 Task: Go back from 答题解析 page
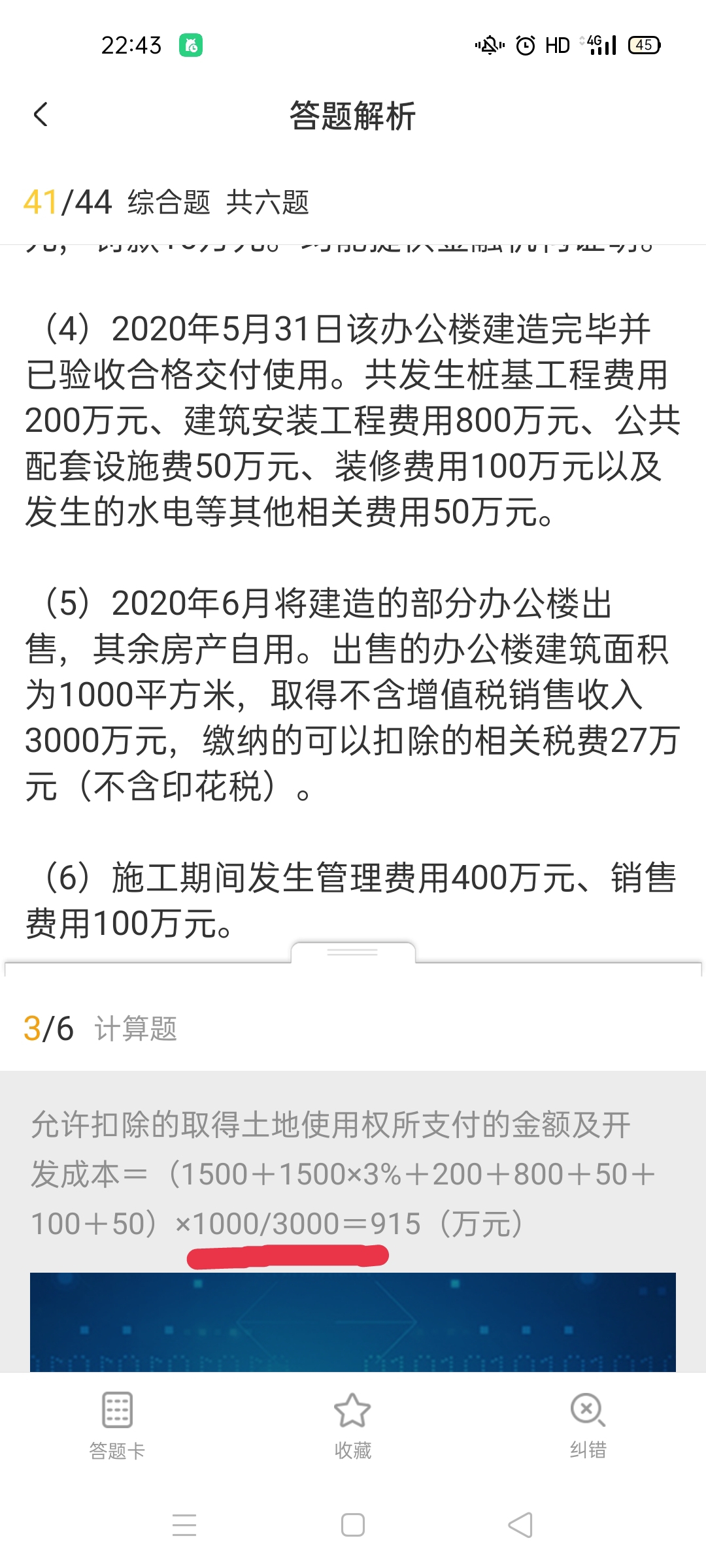click(x=41, y=115)
